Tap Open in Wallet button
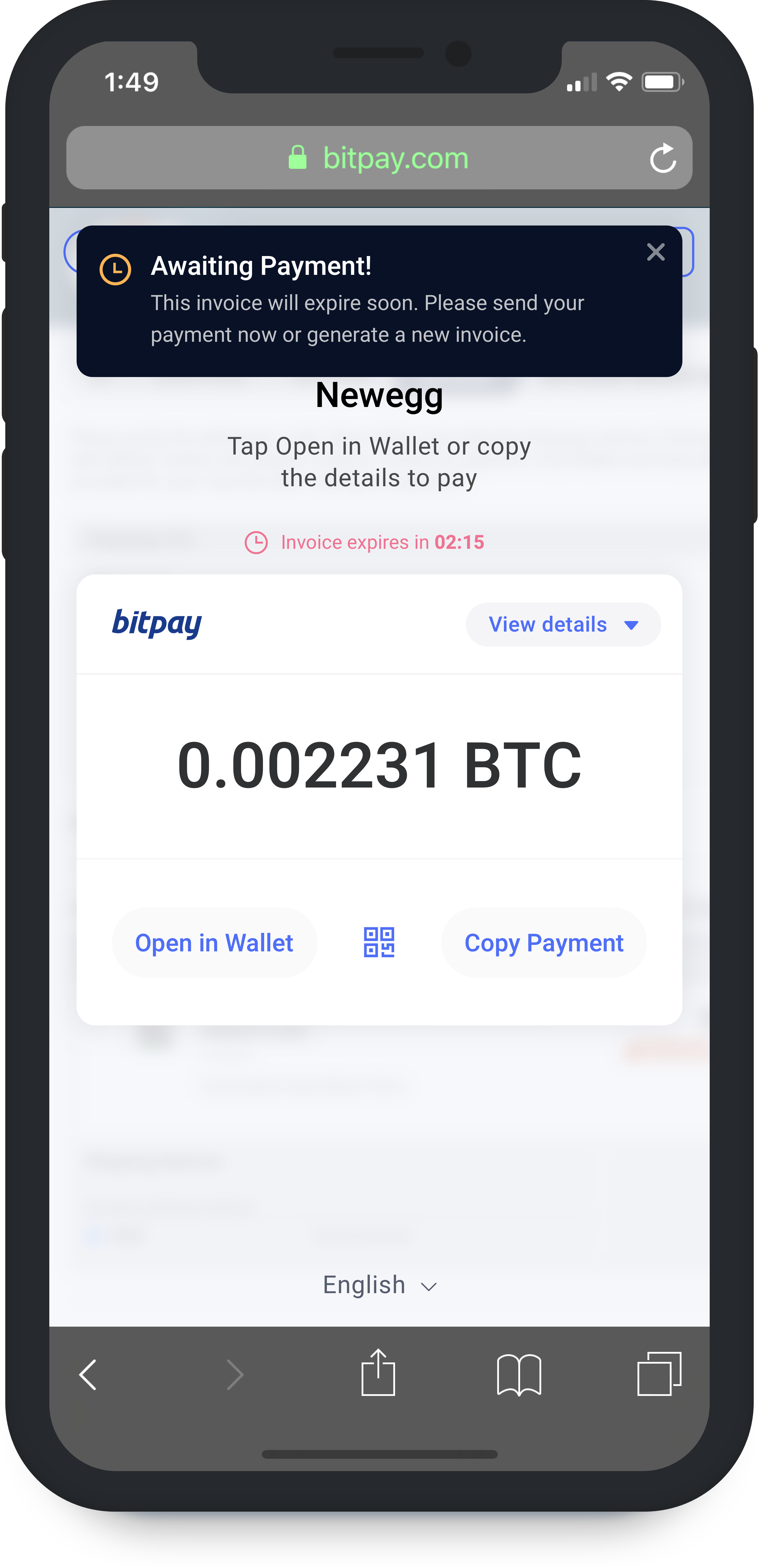This screenshot has width=759, height=1568. coord(214,943)
